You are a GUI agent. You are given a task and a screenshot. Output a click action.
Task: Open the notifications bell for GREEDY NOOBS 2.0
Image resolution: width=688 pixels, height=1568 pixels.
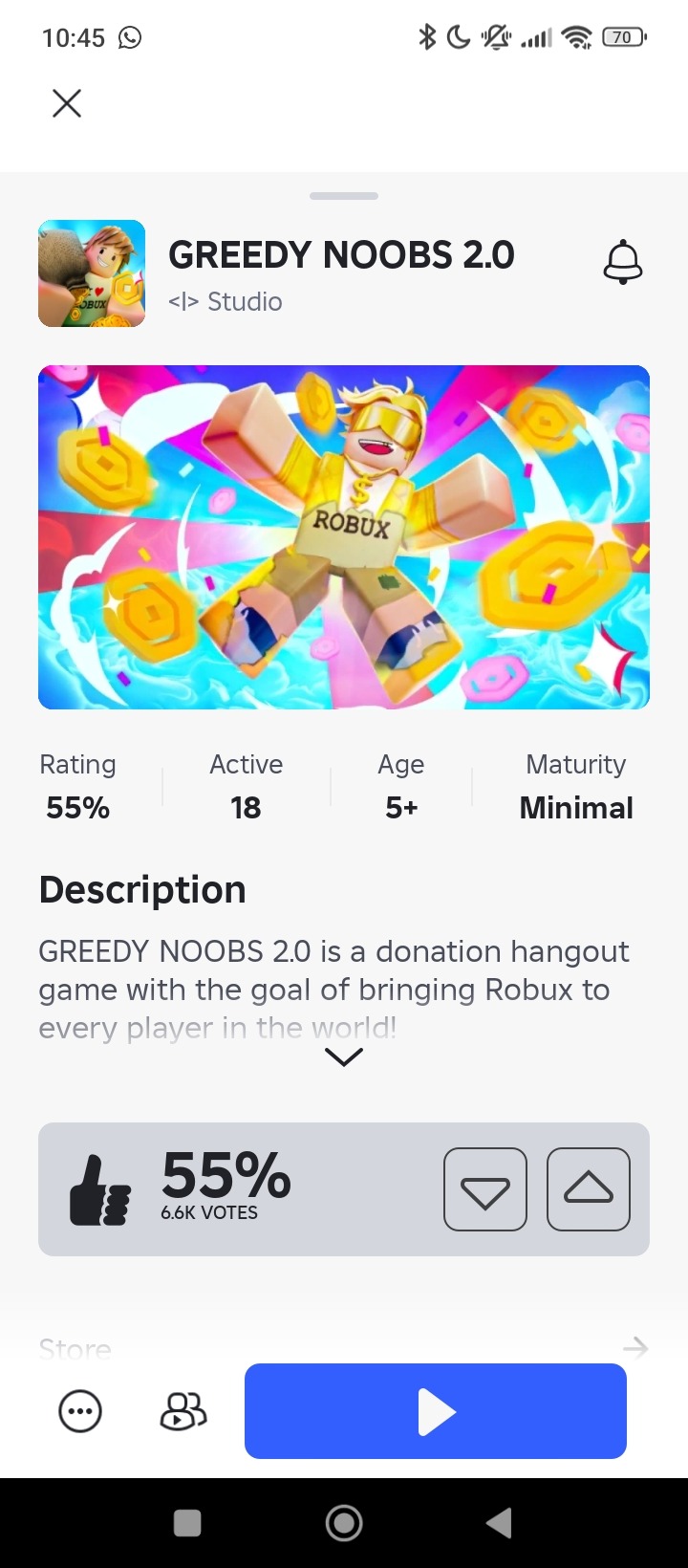click(x=623, y=262)
